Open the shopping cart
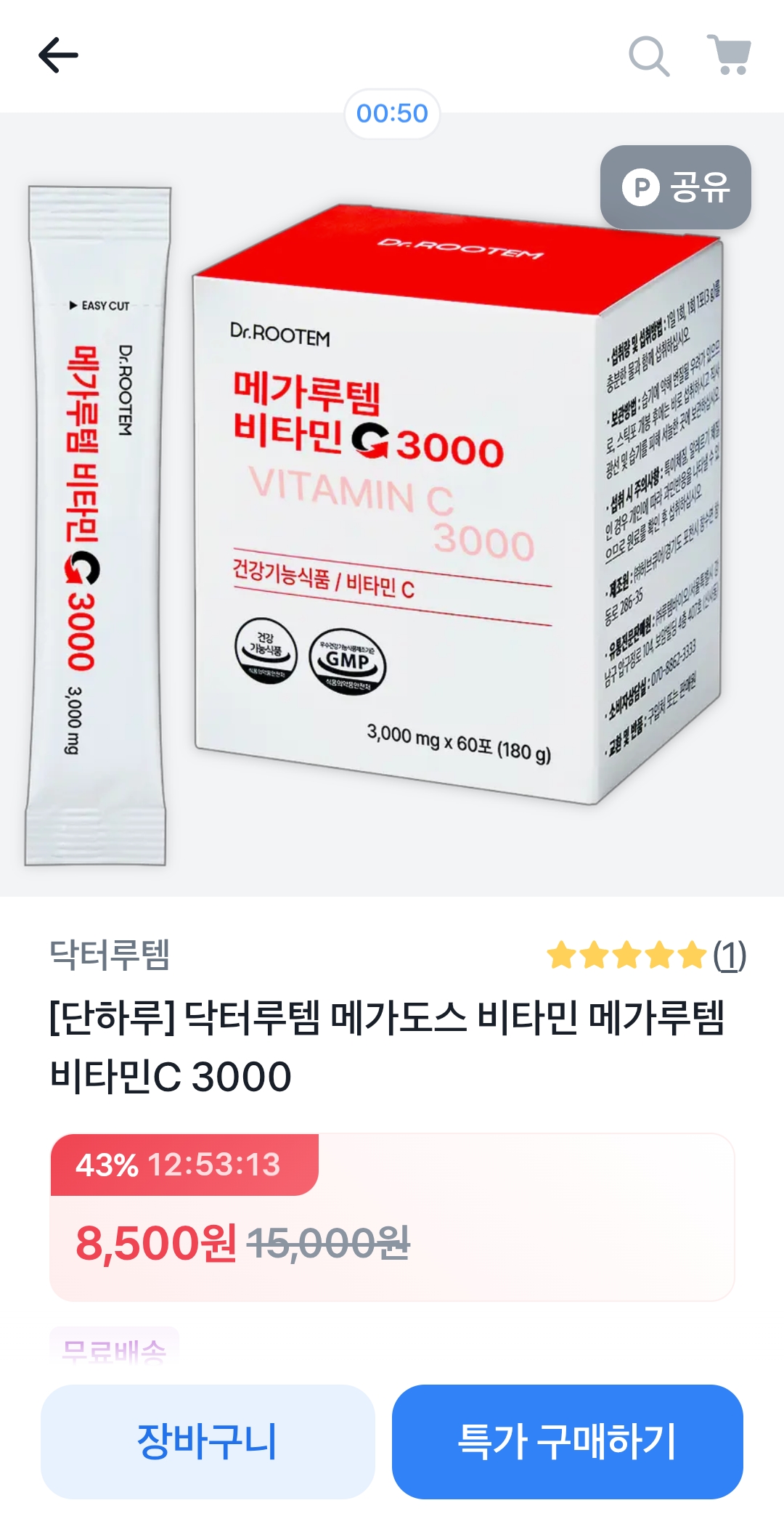This screenshot has height=1540, width=784. click(x=730, y=55)
